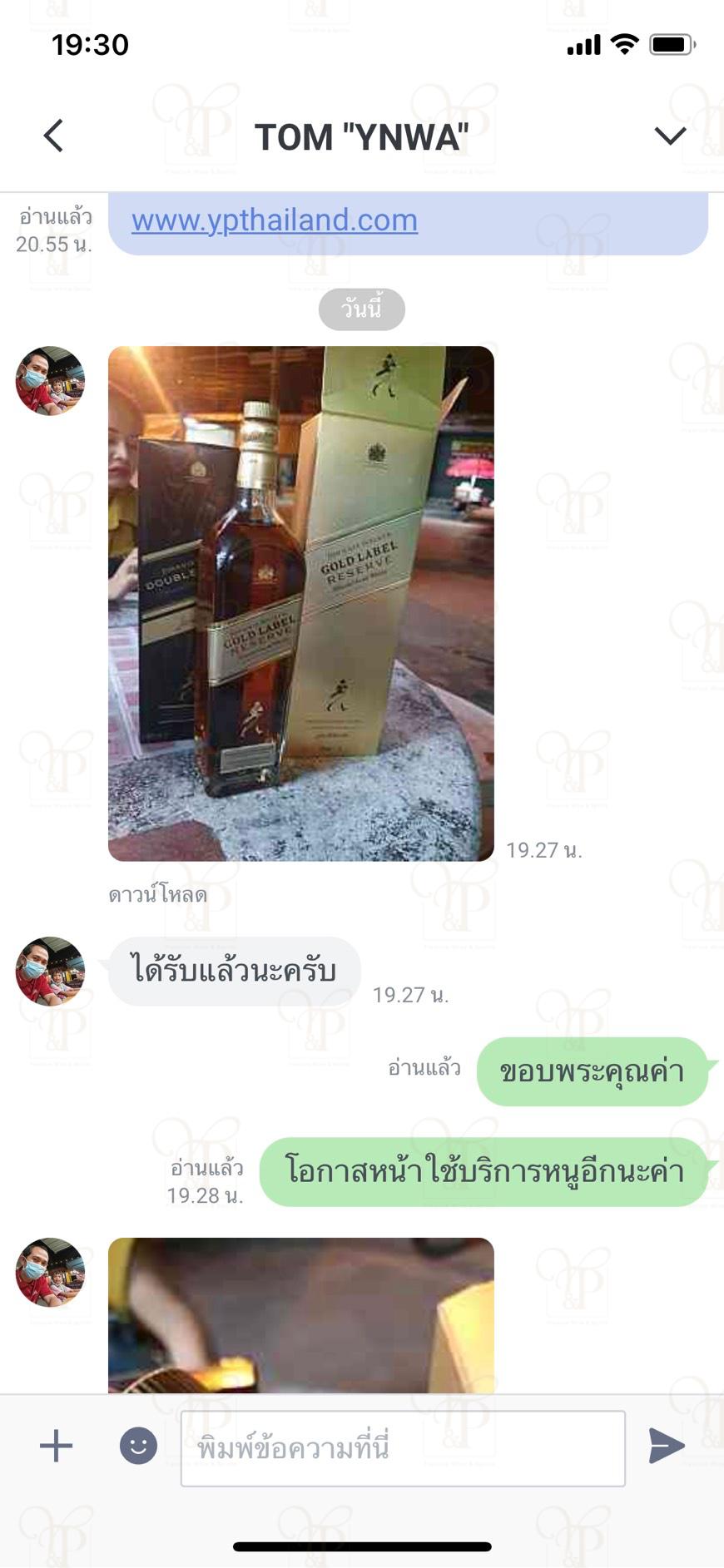Open the sender's avatar beside ได้รับแล้วนะครับ
Image resolution: width=724 pixels, height=1568 pixels.
click(x=50, y=972)
